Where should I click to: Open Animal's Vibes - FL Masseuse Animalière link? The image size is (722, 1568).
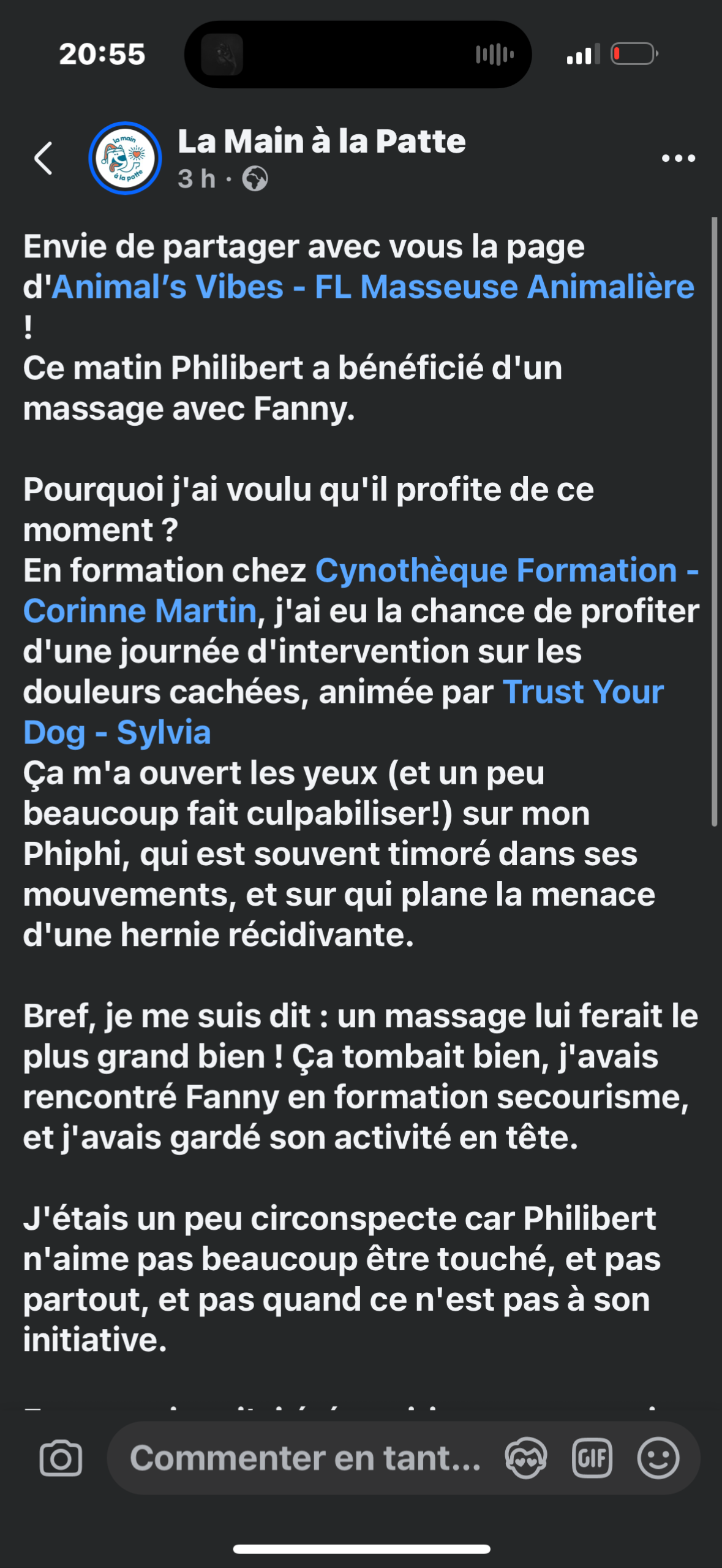(x=372, y=287)
